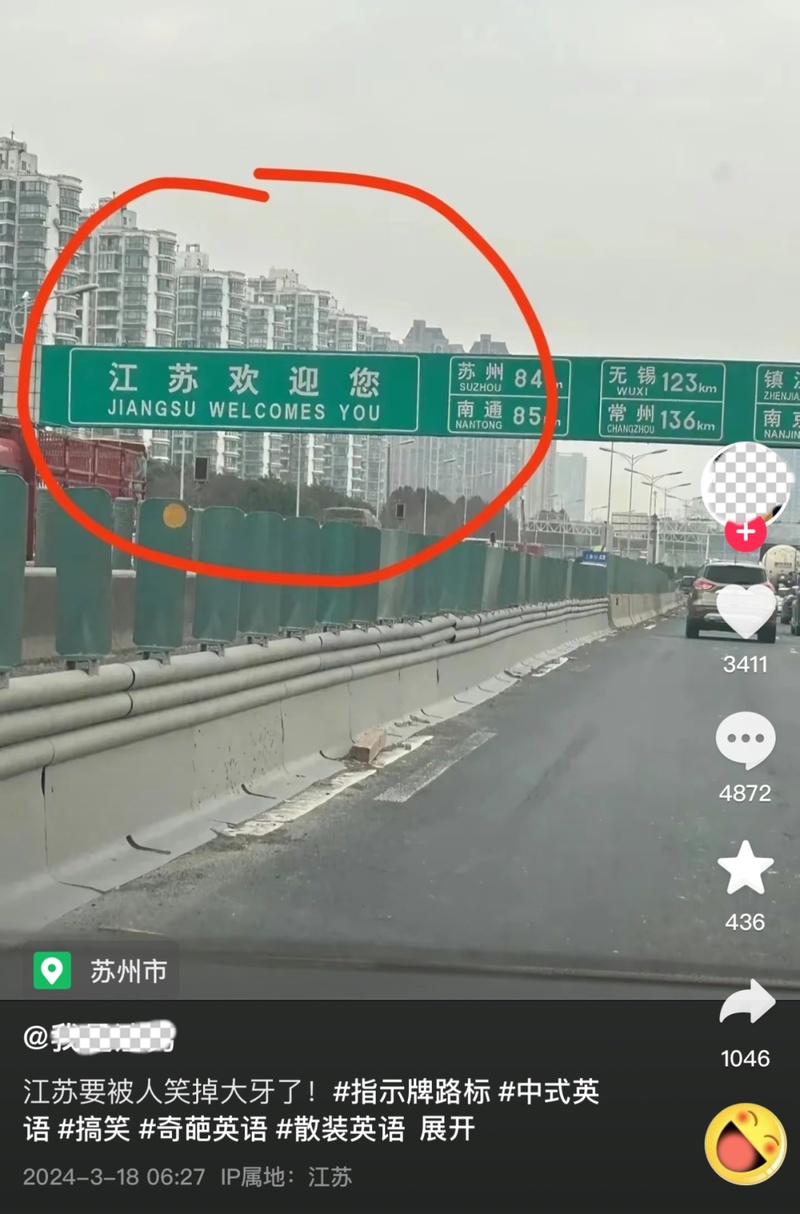The width and height of the screenshot is (800, 1214).
Task: Follow the creator with the plus button
Action: pyautogui.click(x=745, y=532)
